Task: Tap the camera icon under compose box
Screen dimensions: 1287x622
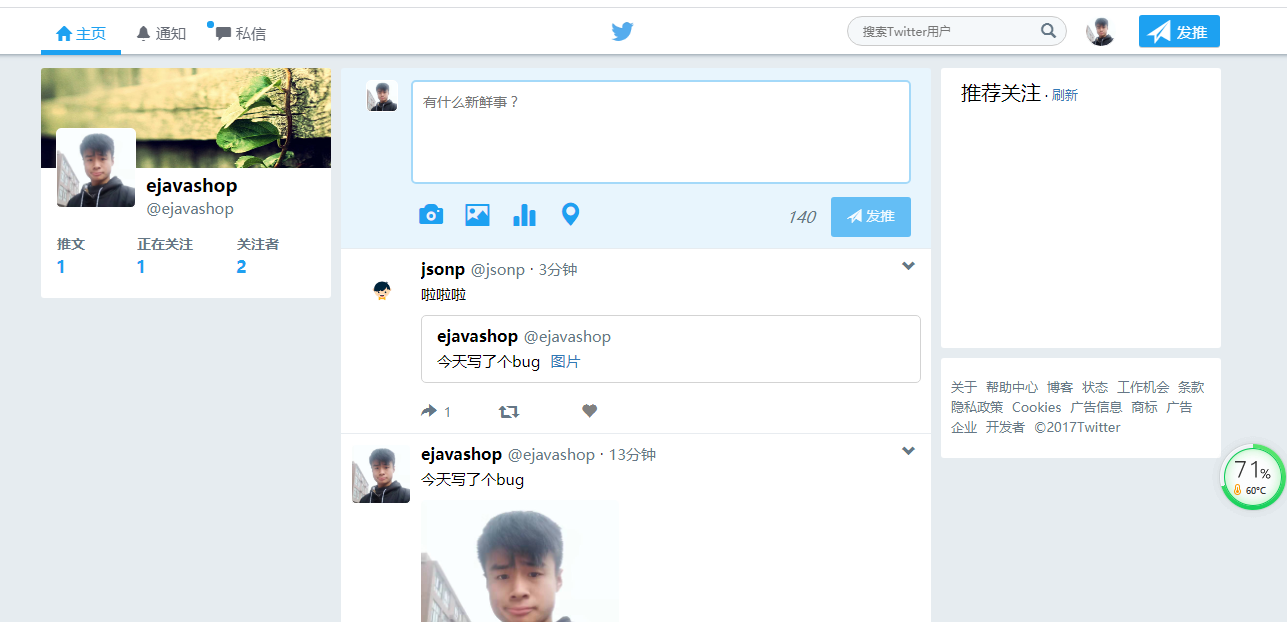Action: pos(431,214)
